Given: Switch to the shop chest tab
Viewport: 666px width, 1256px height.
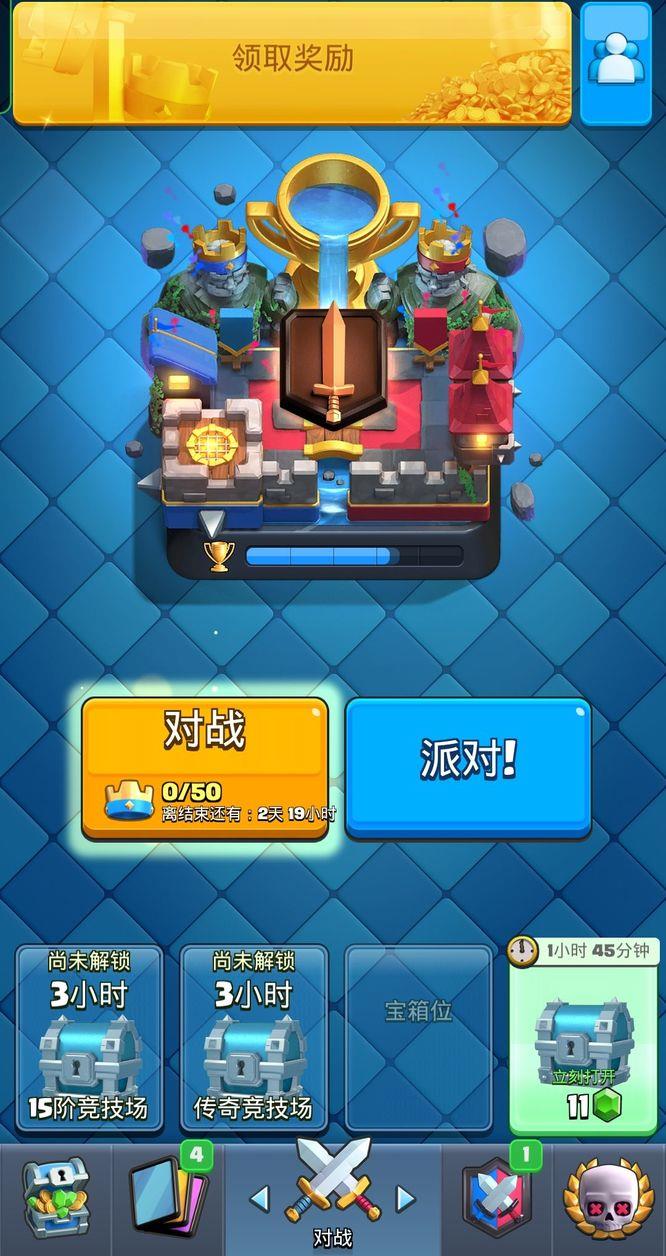Looking at the screenshot, I should click(55, 1199).
